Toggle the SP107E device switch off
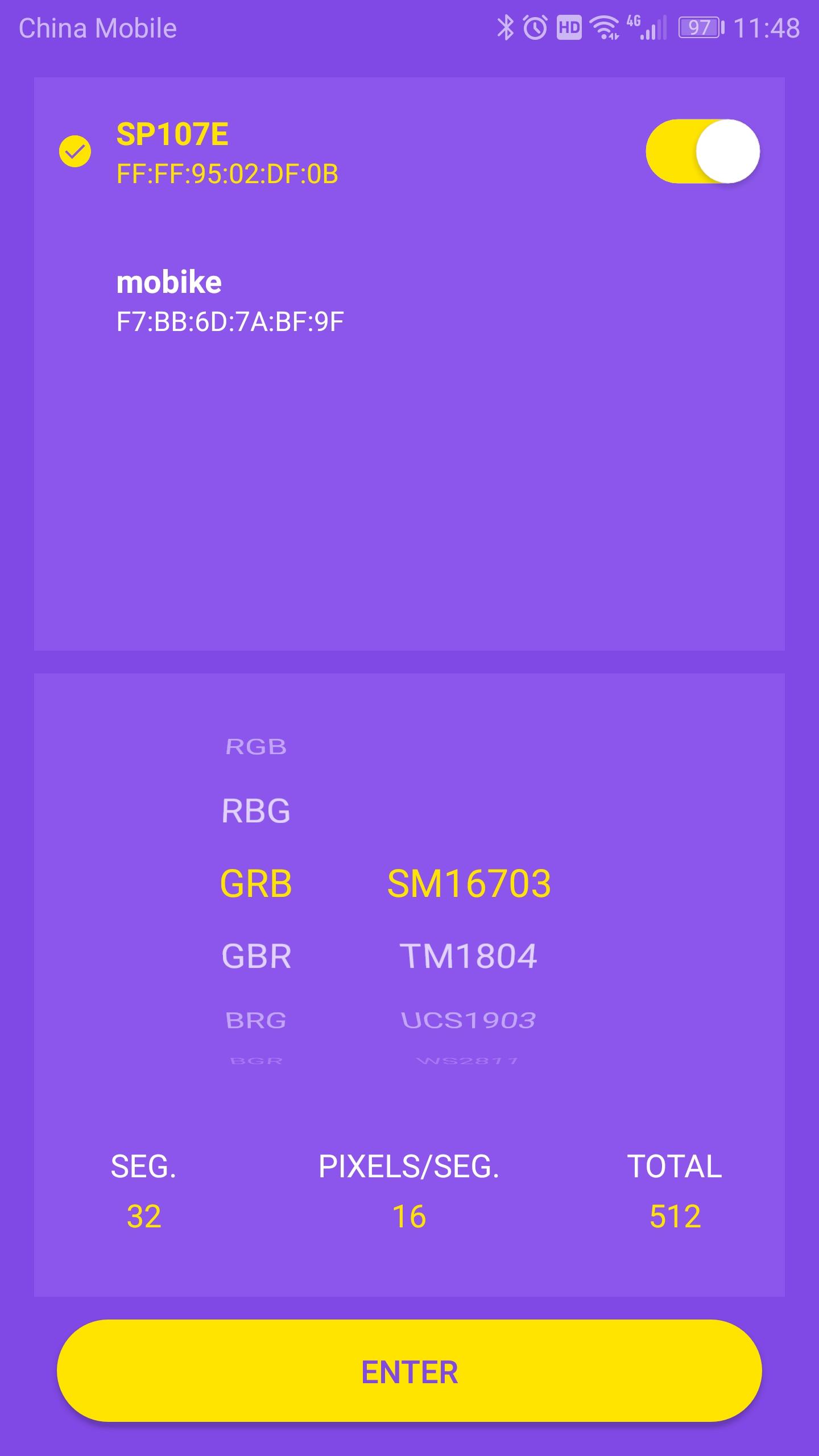 tap(702, 151)
